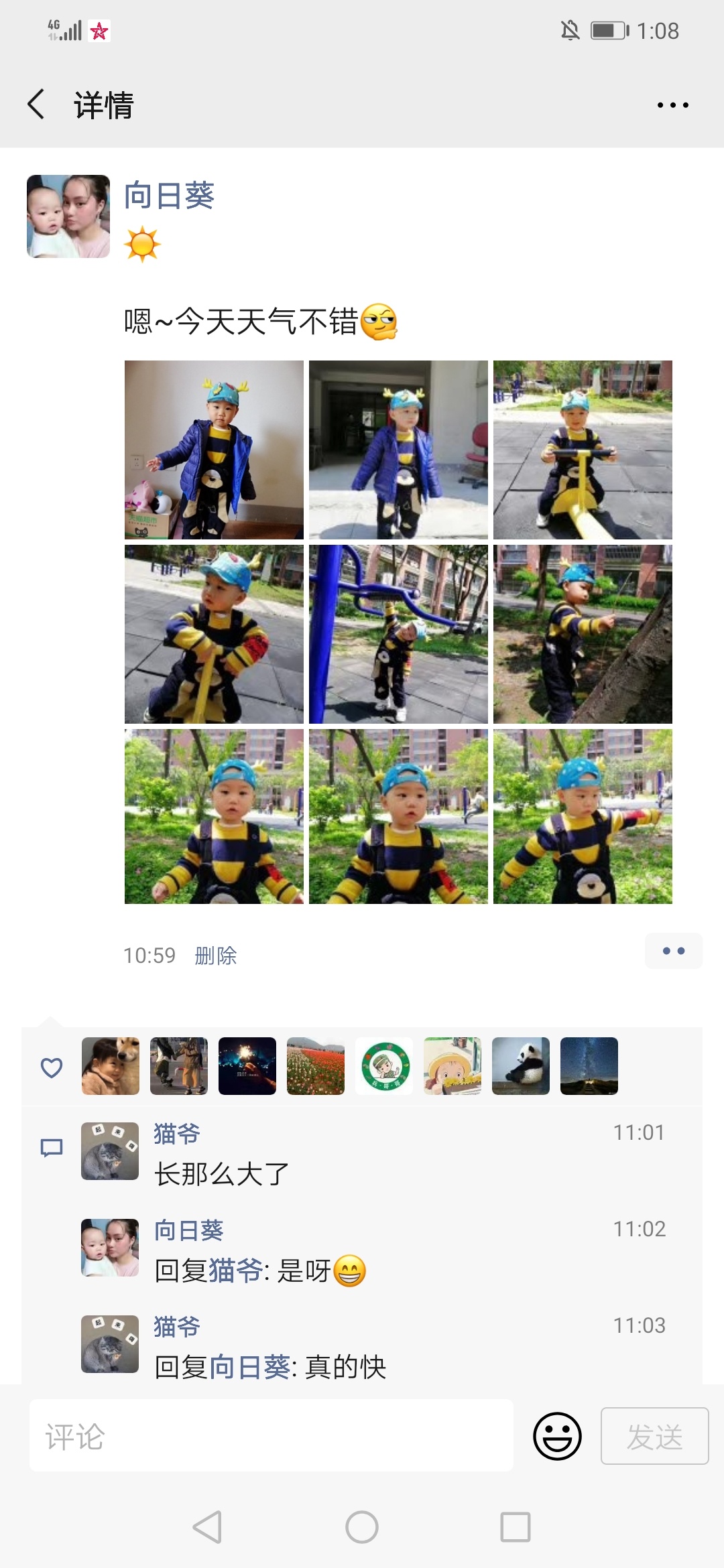Open the panda avatar in the likes row
This screenshot has width=724, height=1568.
tap(521, 1066)
